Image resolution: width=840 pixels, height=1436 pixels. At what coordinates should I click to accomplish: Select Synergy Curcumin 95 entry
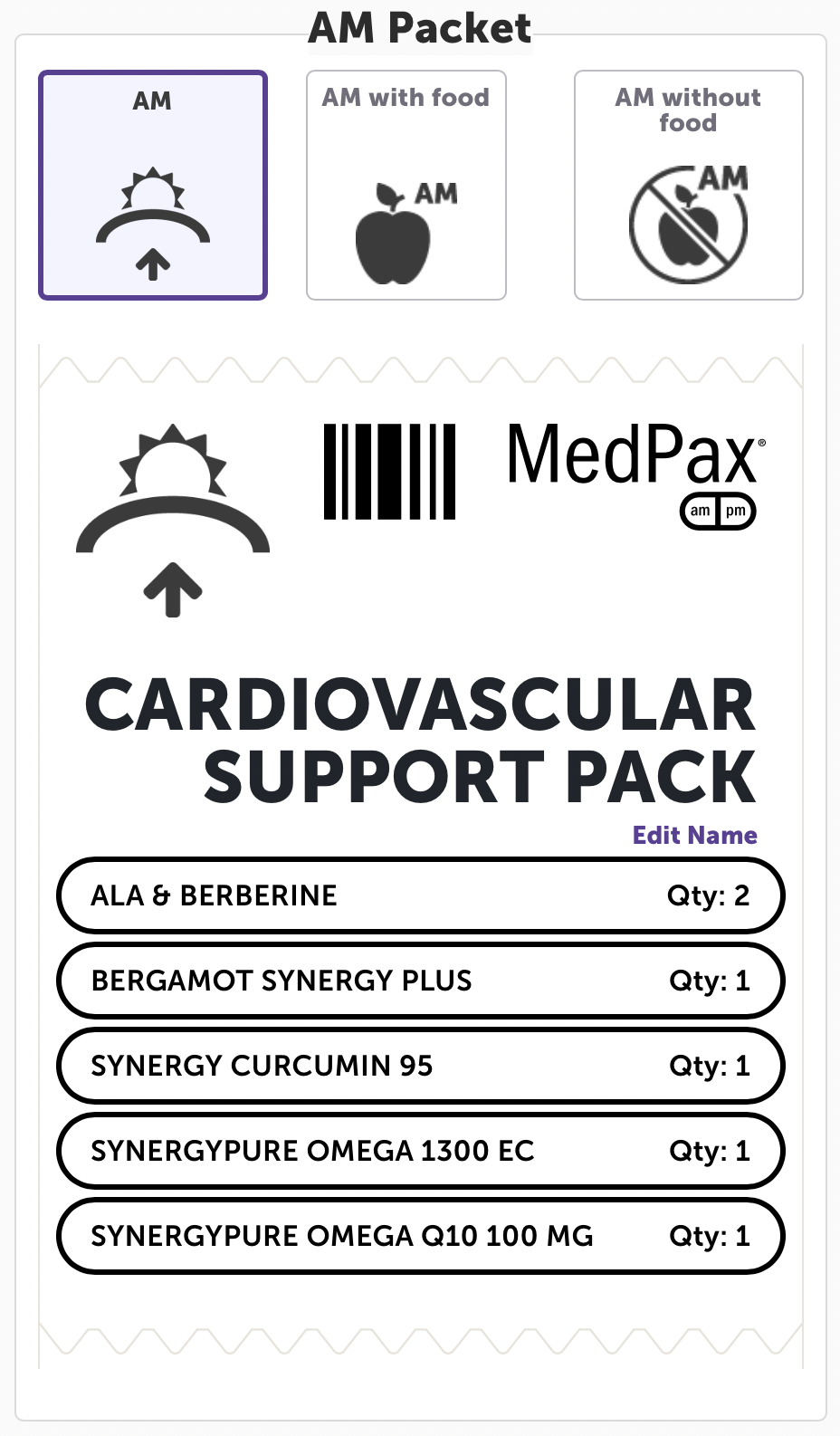421,1066
